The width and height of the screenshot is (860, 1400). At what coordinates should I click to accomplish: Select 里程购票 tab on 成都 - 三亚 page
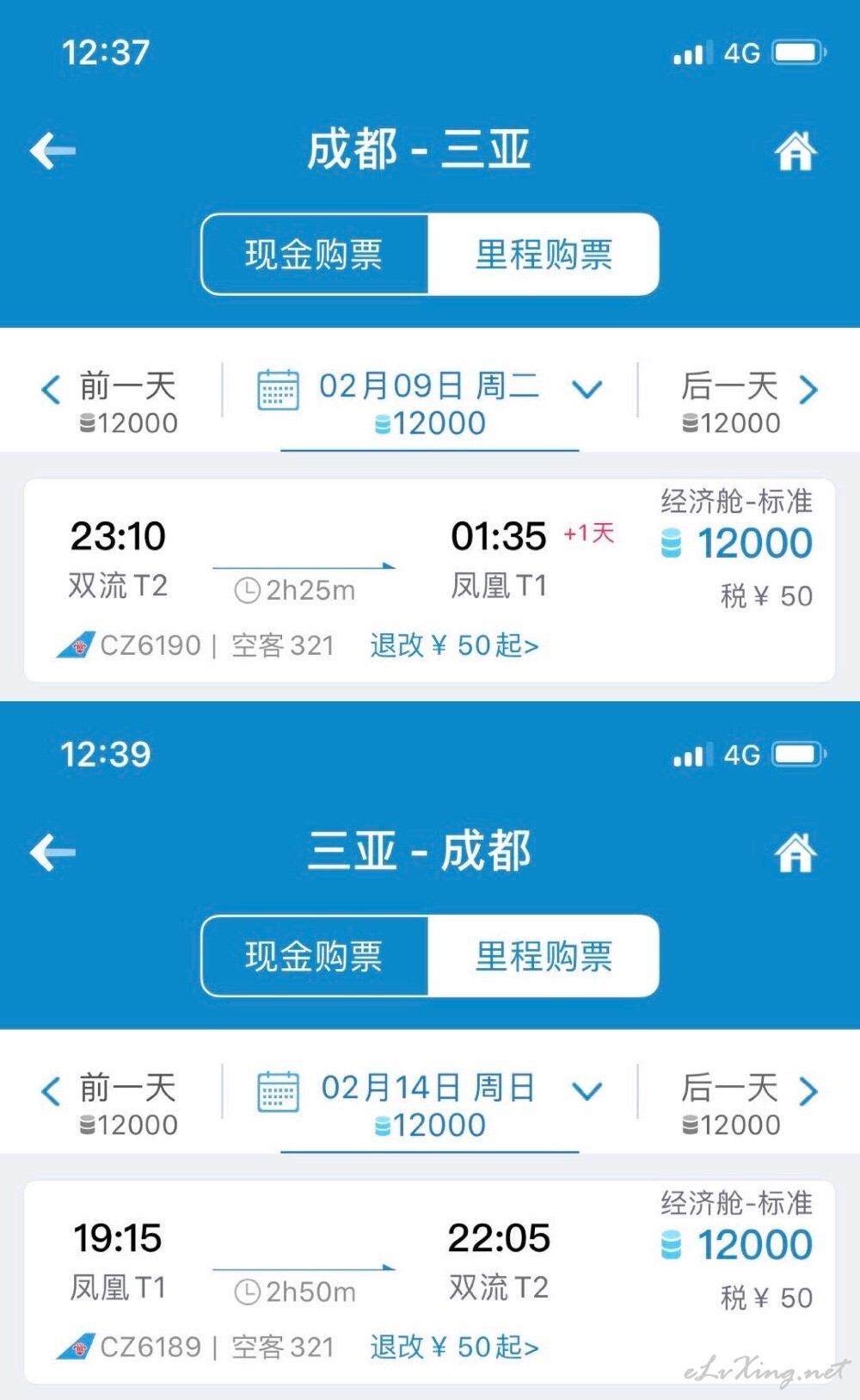(x=544, y=255)
